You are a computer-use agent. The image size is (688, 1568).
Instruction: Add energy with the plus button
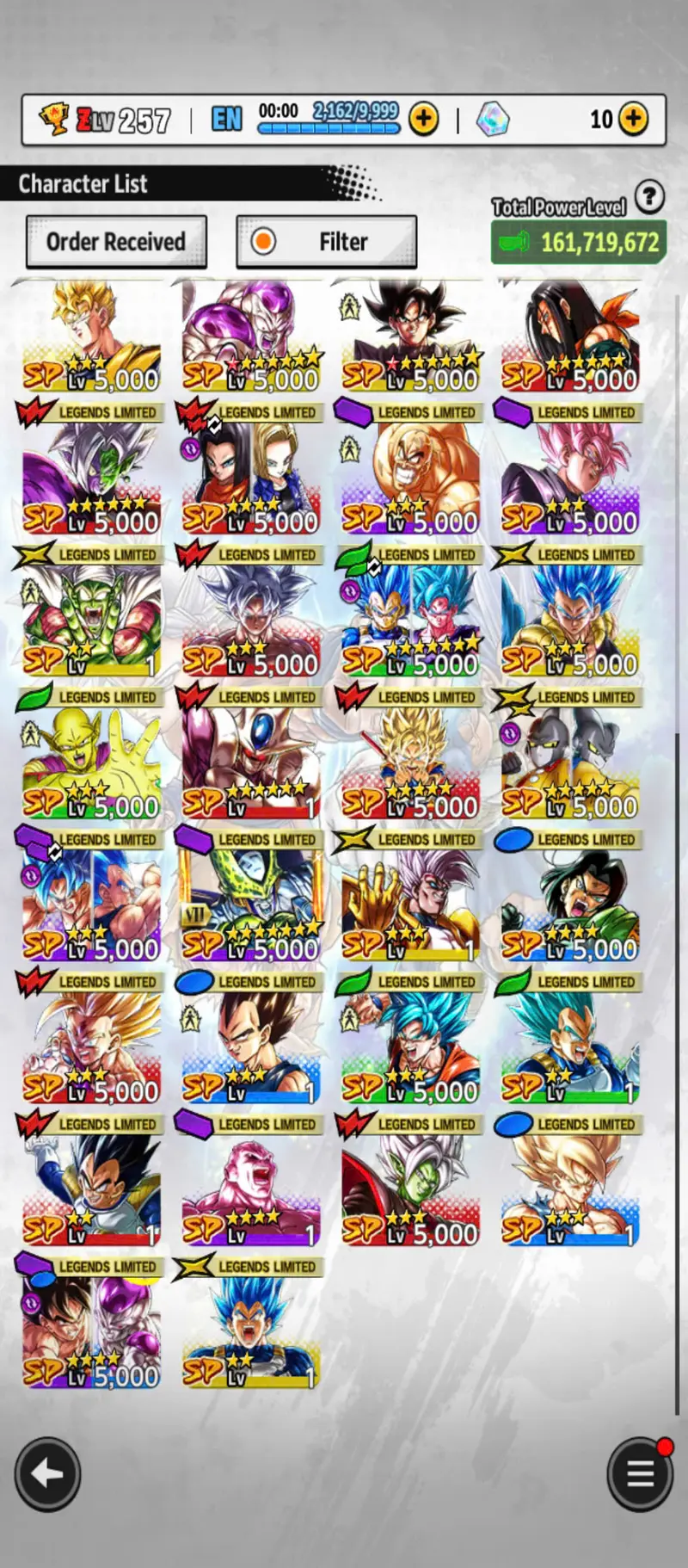tap(423, 119)
